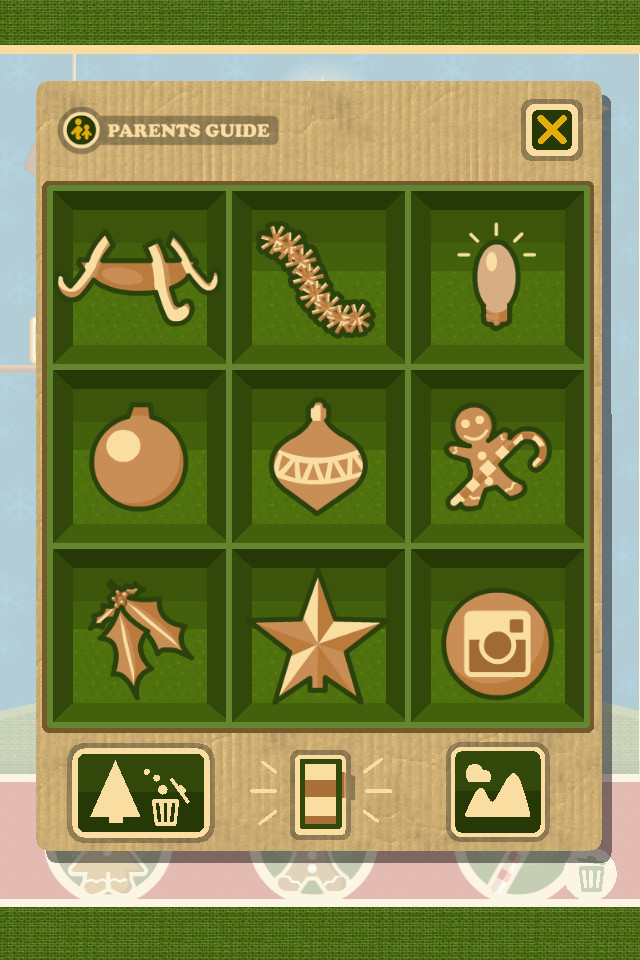Pick the gingerbread man and candy cane
The height and width of the screenshot is (960, 640).
coord(497,456)
